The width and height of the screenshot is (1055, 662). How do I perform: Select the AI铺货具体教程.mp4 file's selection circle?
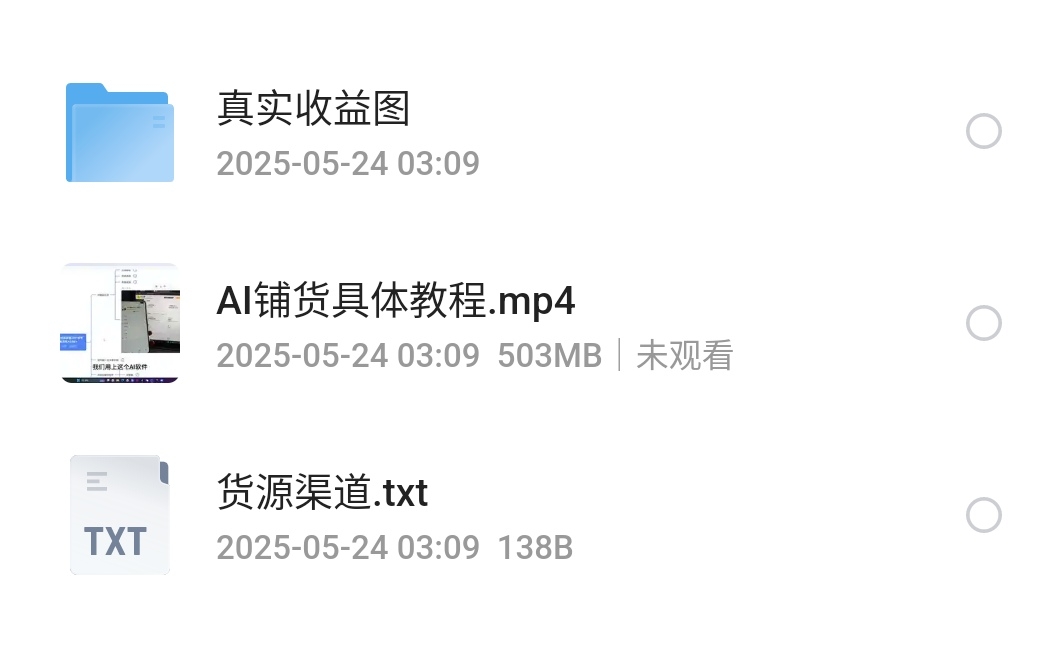(983, 323)
